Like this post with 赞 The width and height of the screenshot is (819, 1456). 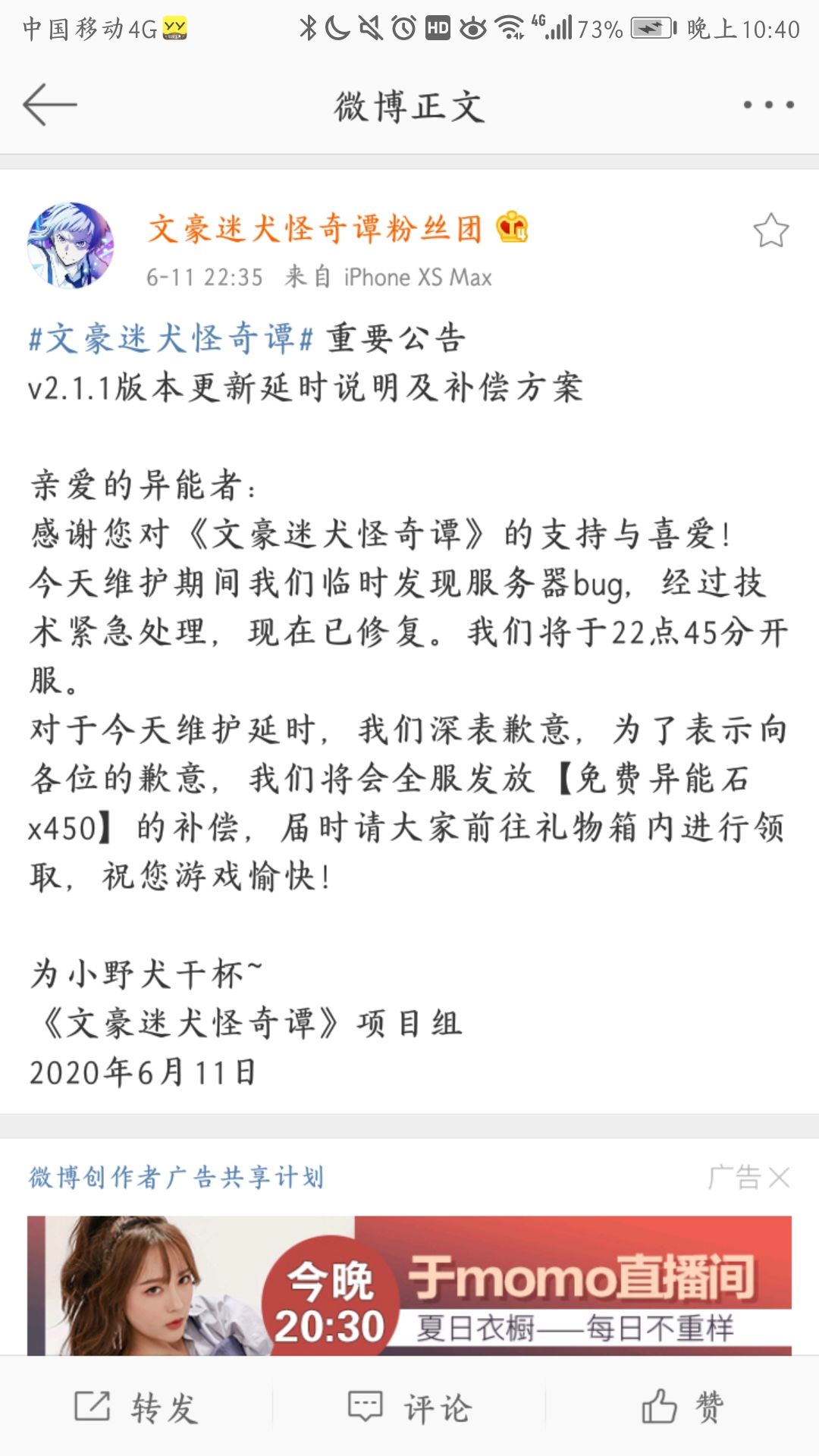pos(682,1407)
